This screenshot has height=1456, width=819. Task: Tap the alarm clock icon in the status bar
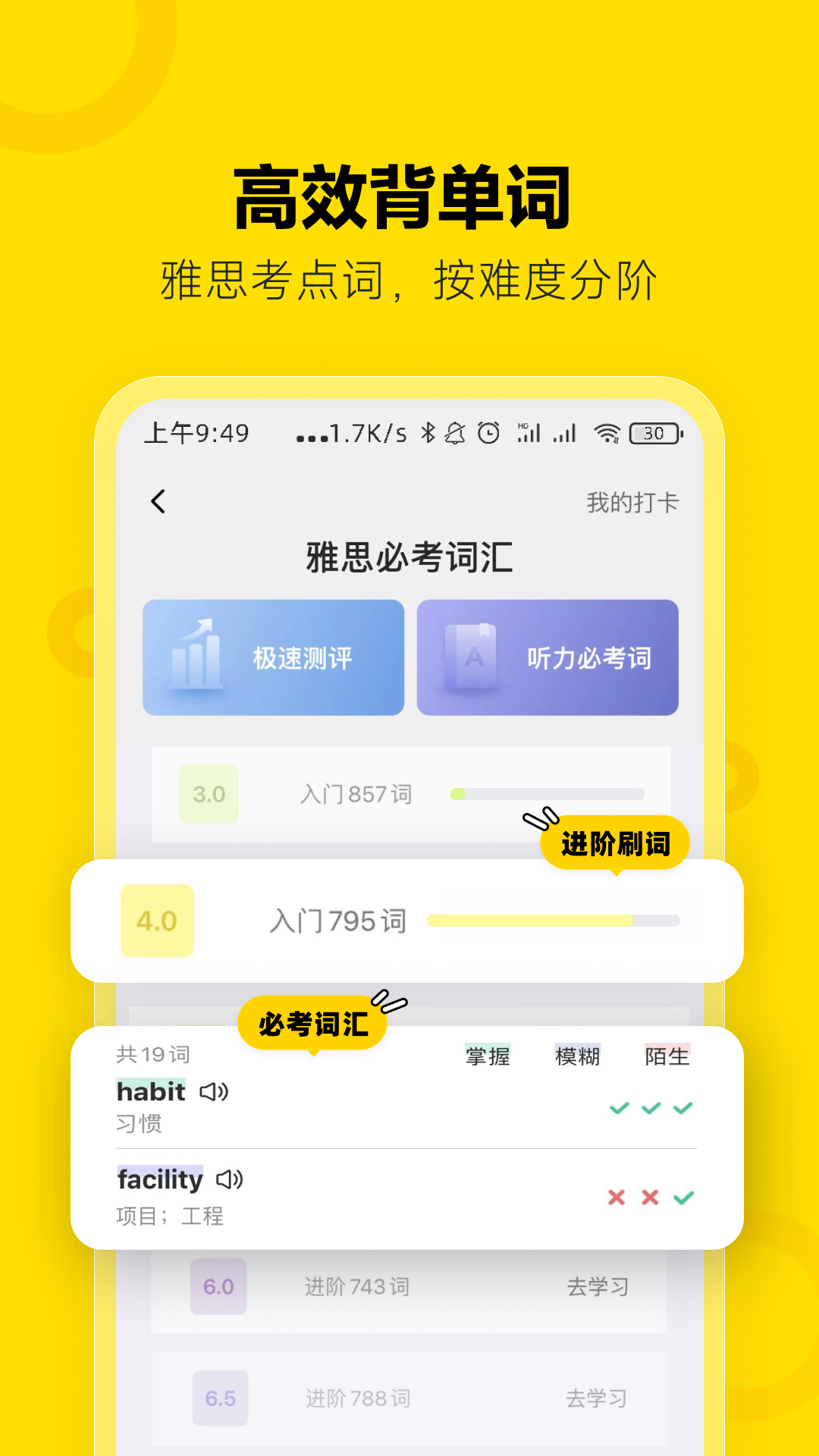click(x=488, y=432)
